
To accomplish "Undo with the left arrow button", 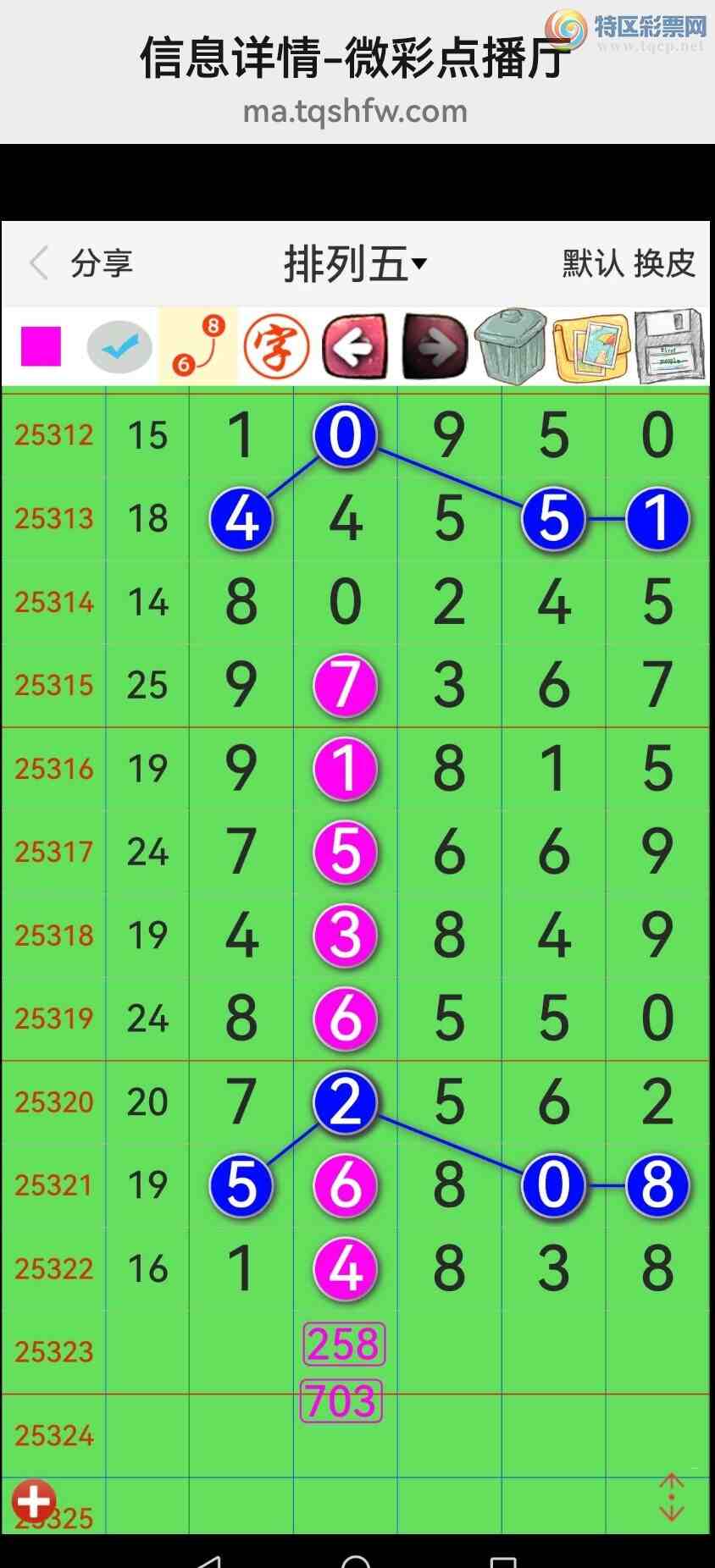I will [x=354, y=346].
